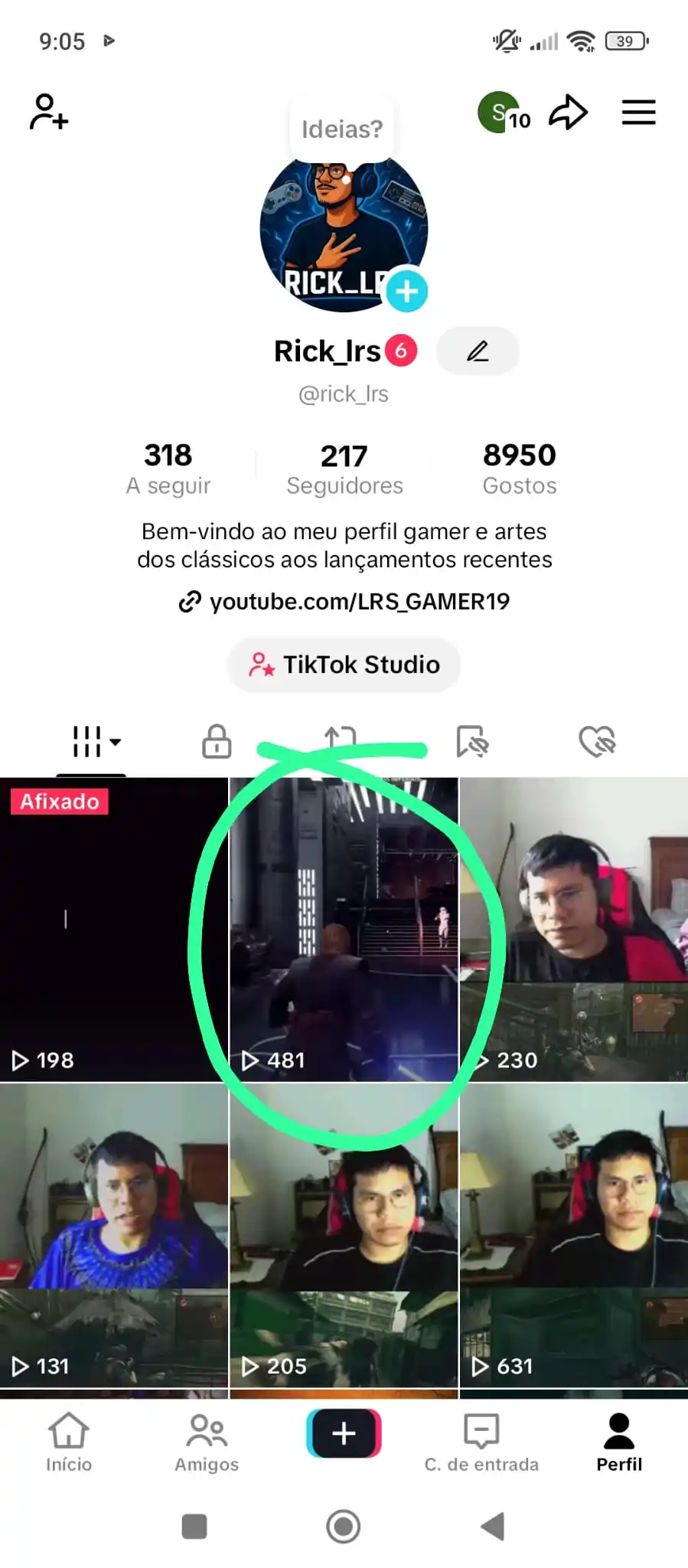Edit the profile with pencil button
Viewport: 688px width, 1568px height.
click(x=478, y=351)
